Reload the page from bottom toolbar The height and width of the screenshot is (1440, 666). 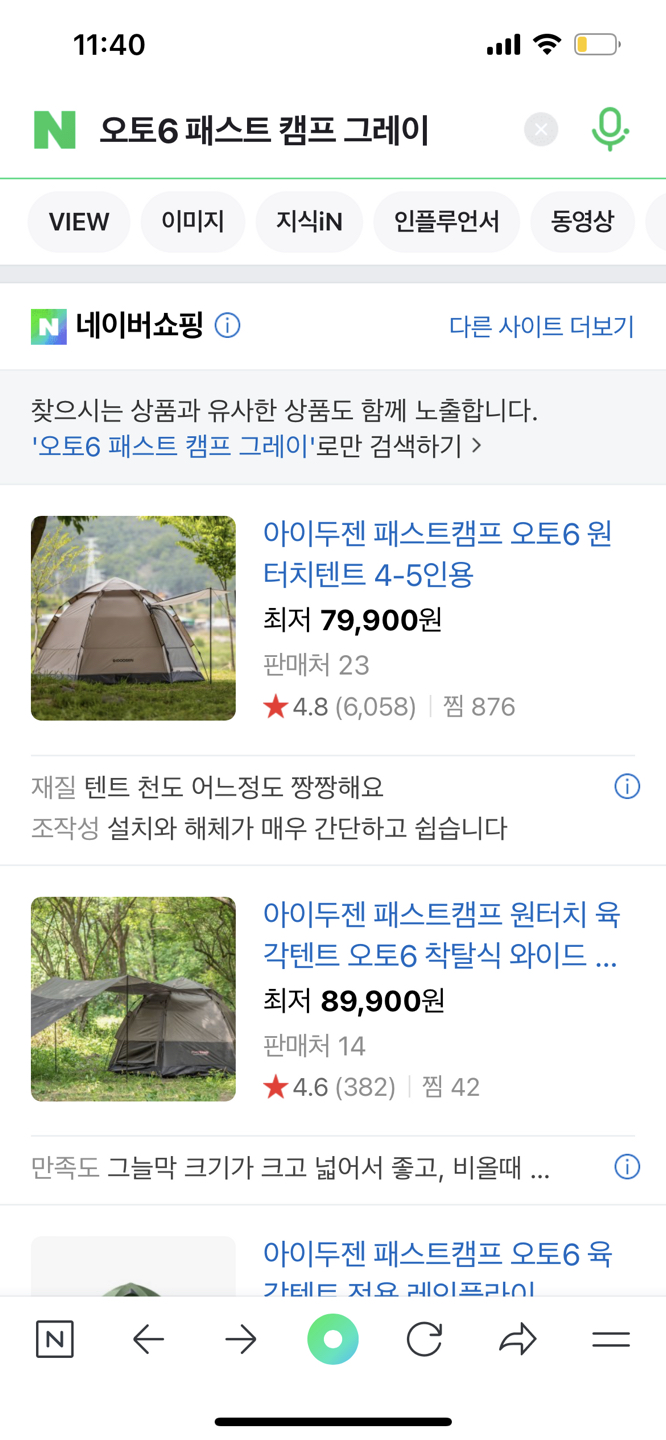pos(424,1339)
